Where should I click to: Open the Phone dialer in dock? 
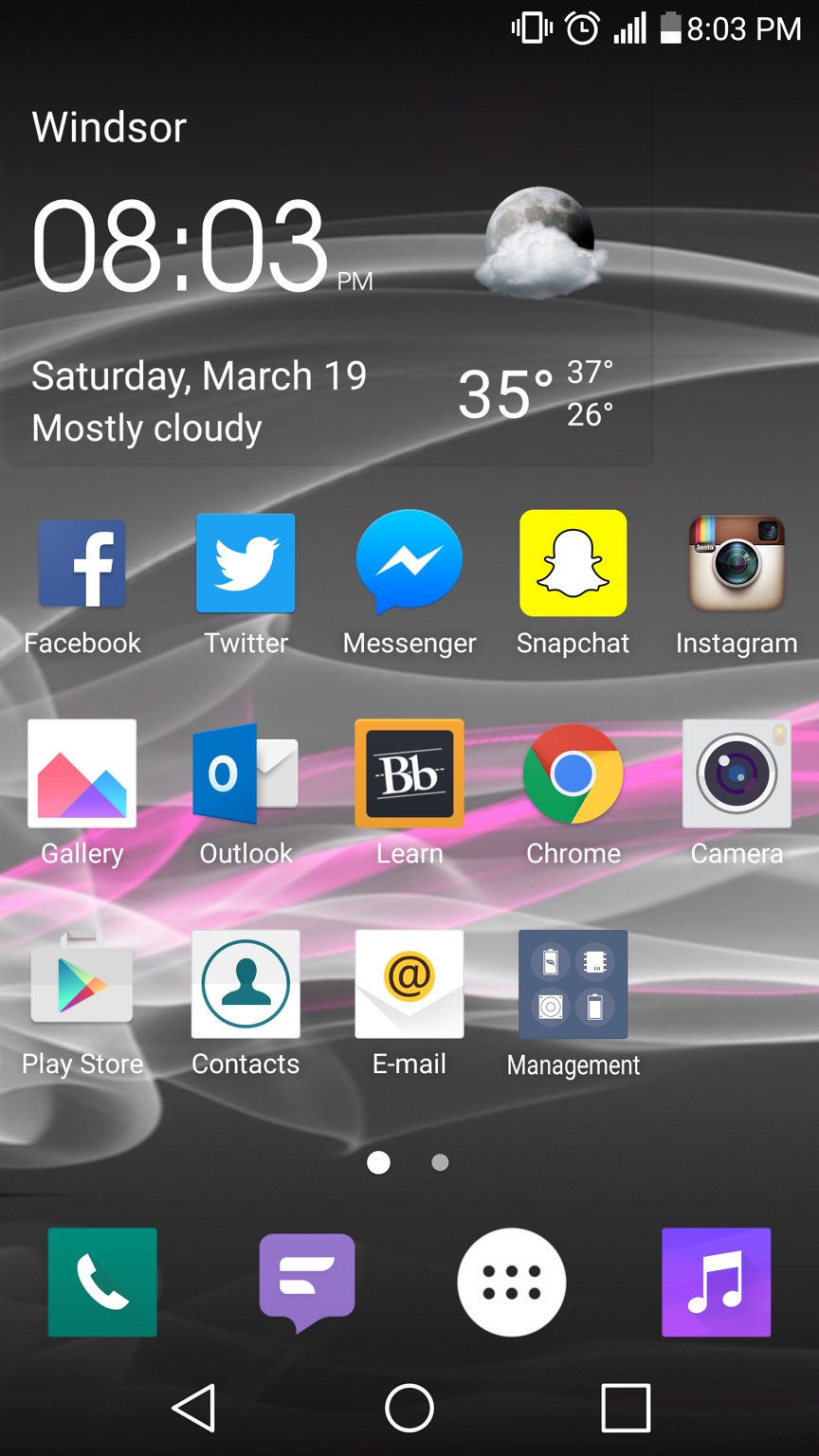(102, 1282)
